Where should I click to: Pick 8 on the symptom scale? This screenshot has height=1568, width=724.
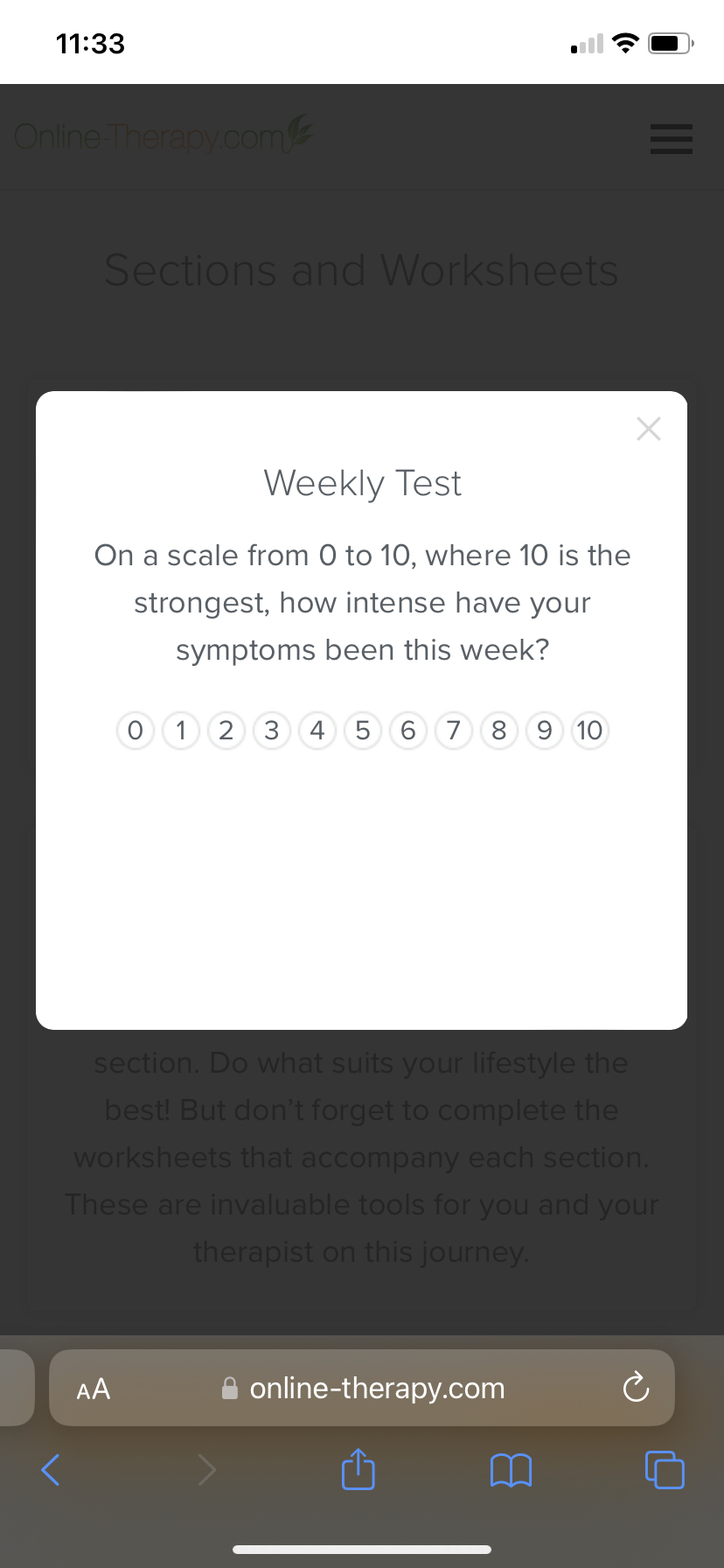499,730
